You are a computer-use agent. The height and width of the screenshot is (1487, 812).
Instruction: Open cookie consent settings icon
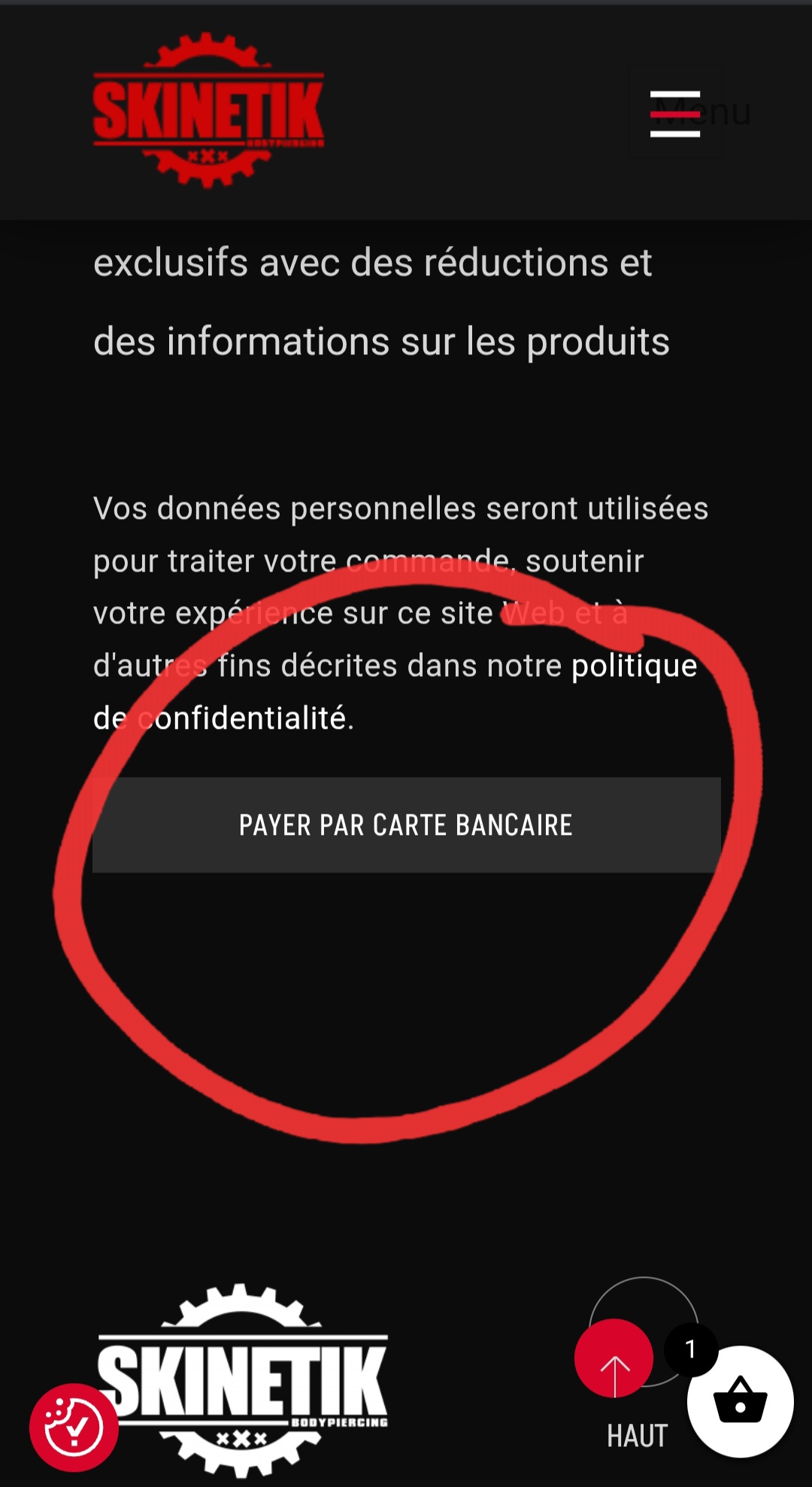pyautogui.click(x=74, y=1427)
